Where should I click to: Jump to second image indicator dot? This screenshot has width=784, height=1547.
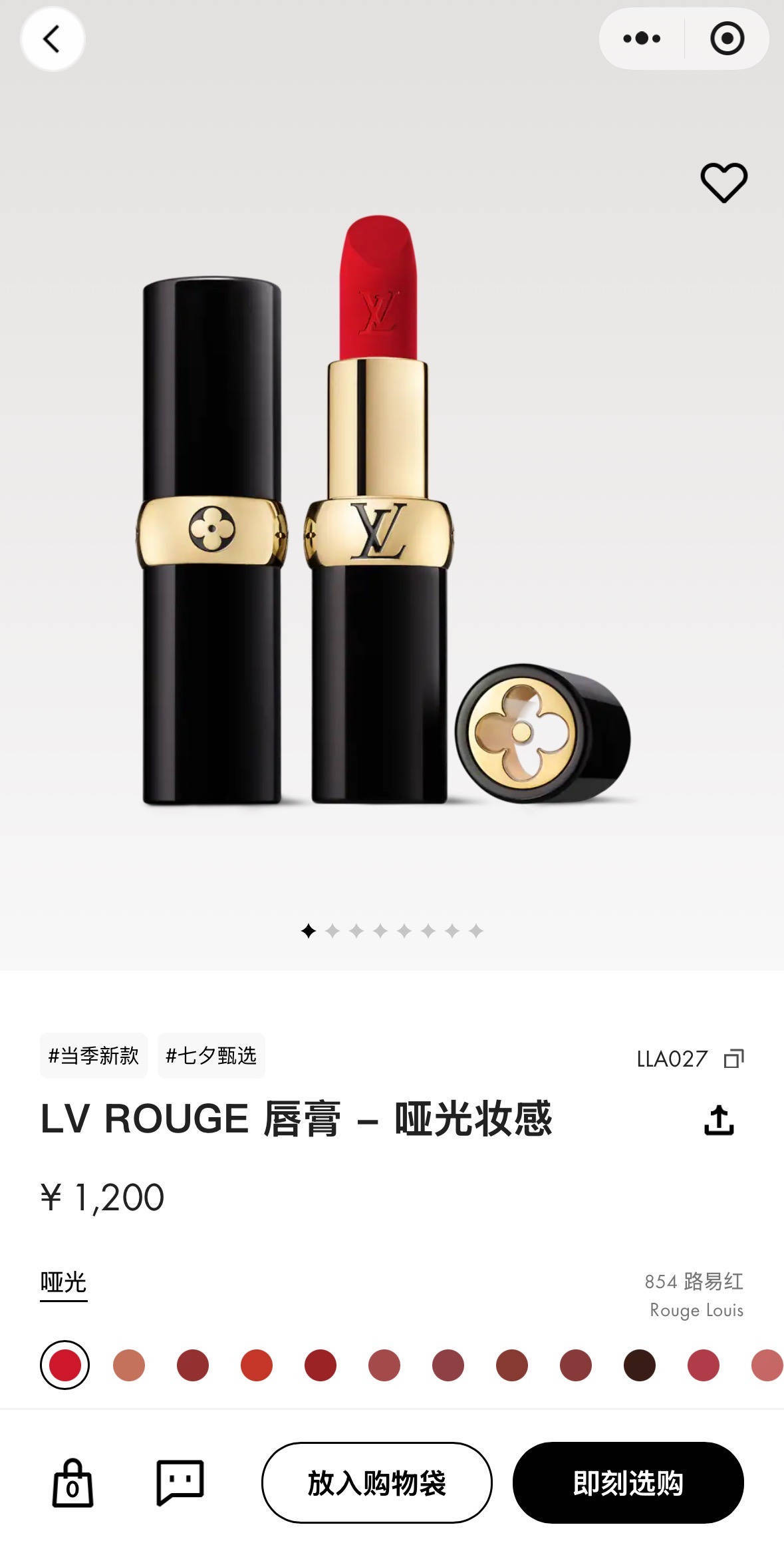tap(332, 931)
